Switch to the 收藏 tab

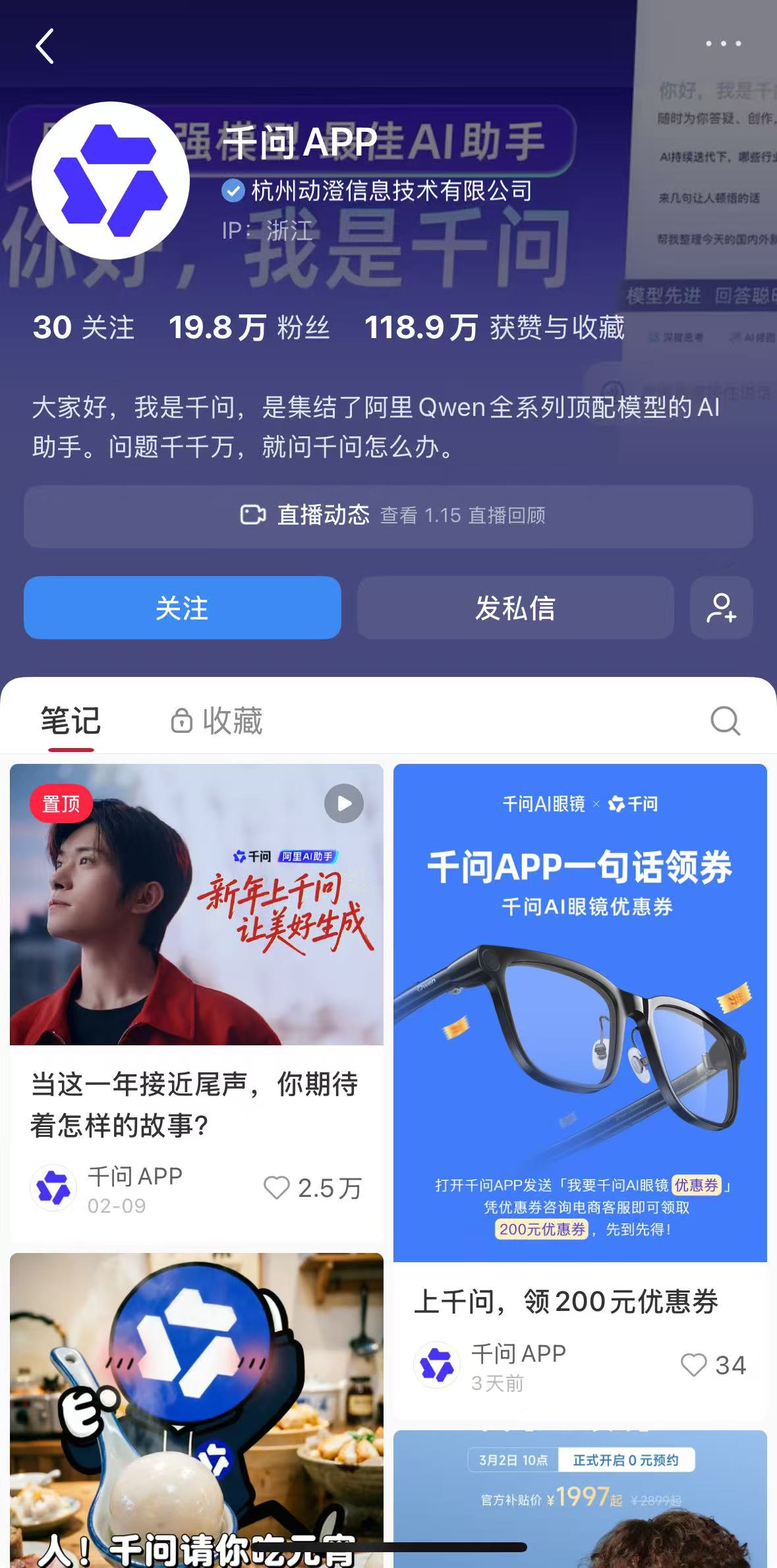click(217, 720)
